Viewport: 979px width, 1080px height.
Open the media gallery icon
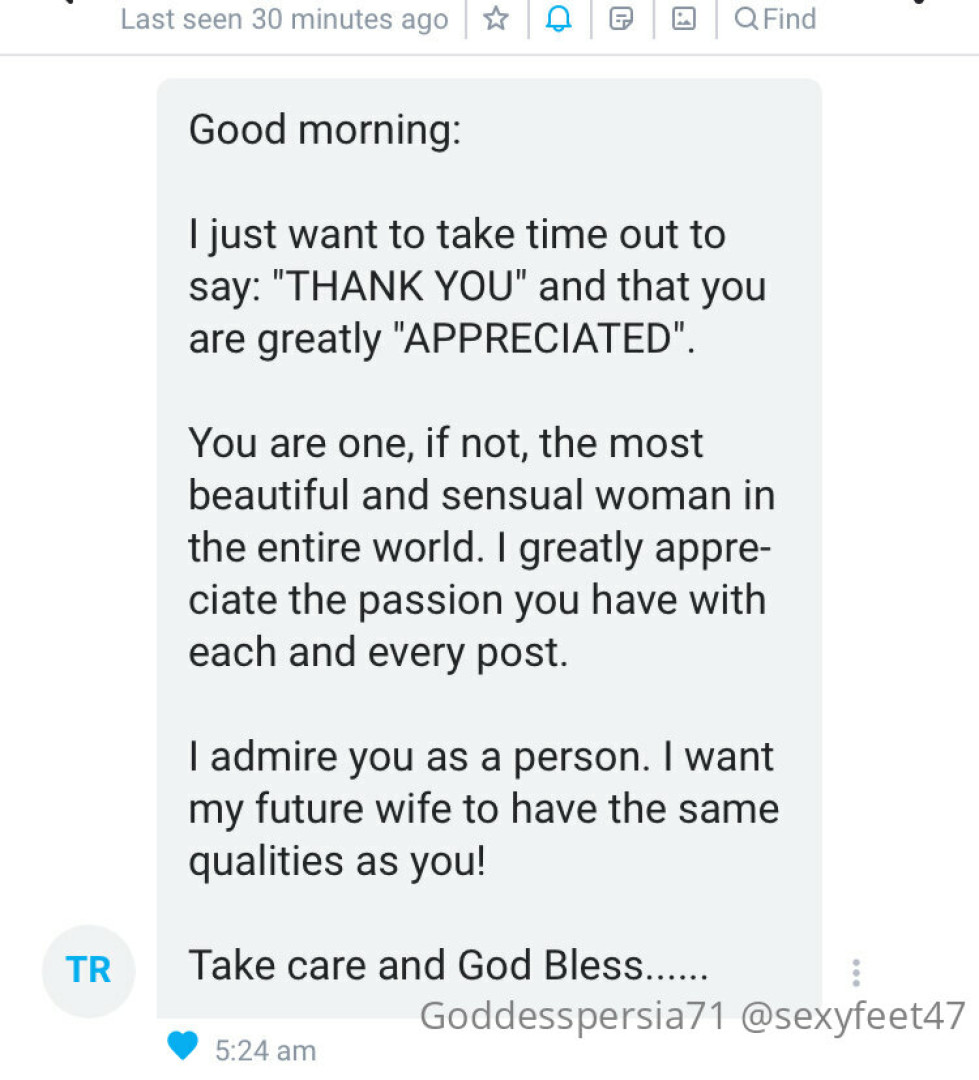click(x=684, y=19)
